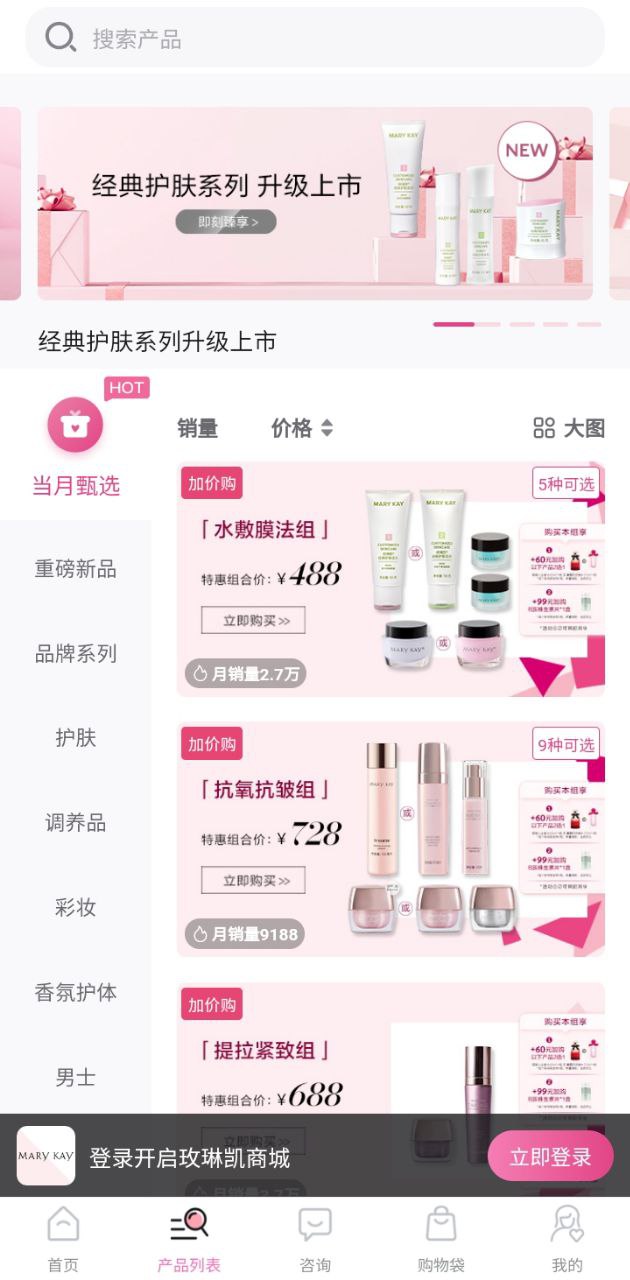Show the 彩妆 category

coord(75,908)
